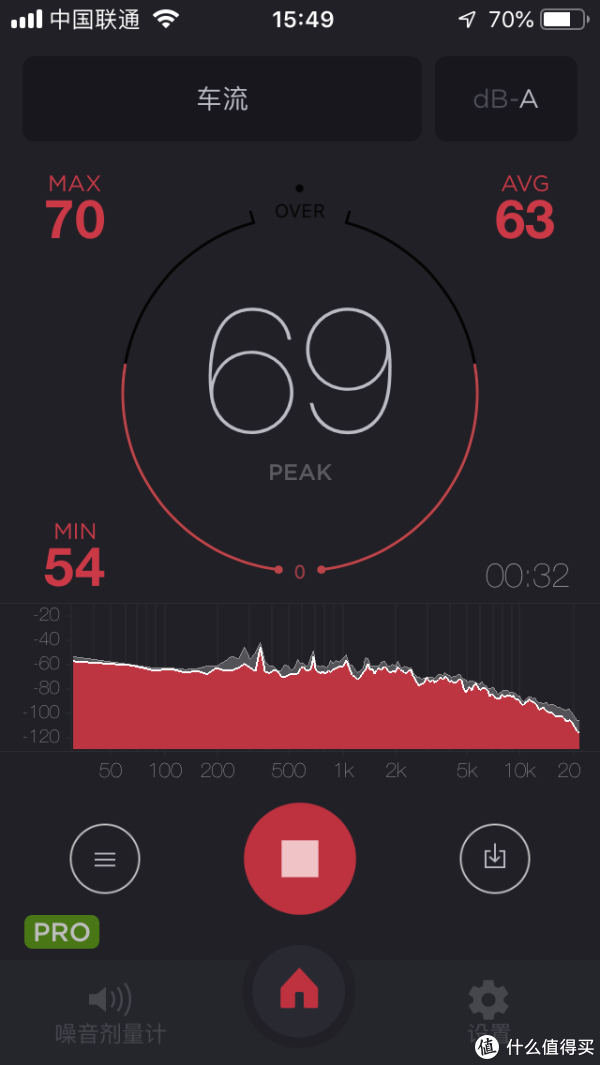Change the dB-A weighting
This screenshot has width=600, height=1065.
click(506, 99)
